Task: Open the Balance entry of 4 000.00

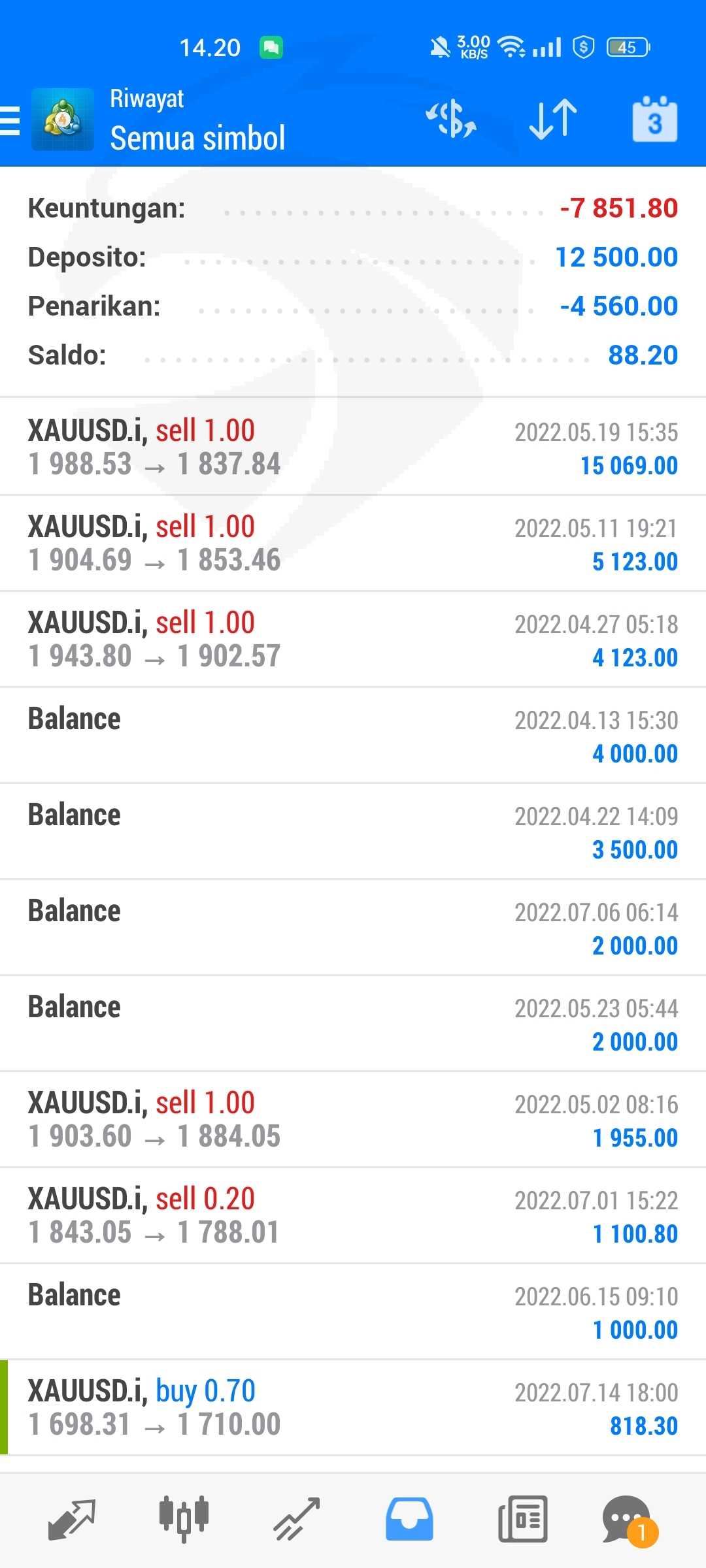Action: (353, 736)
